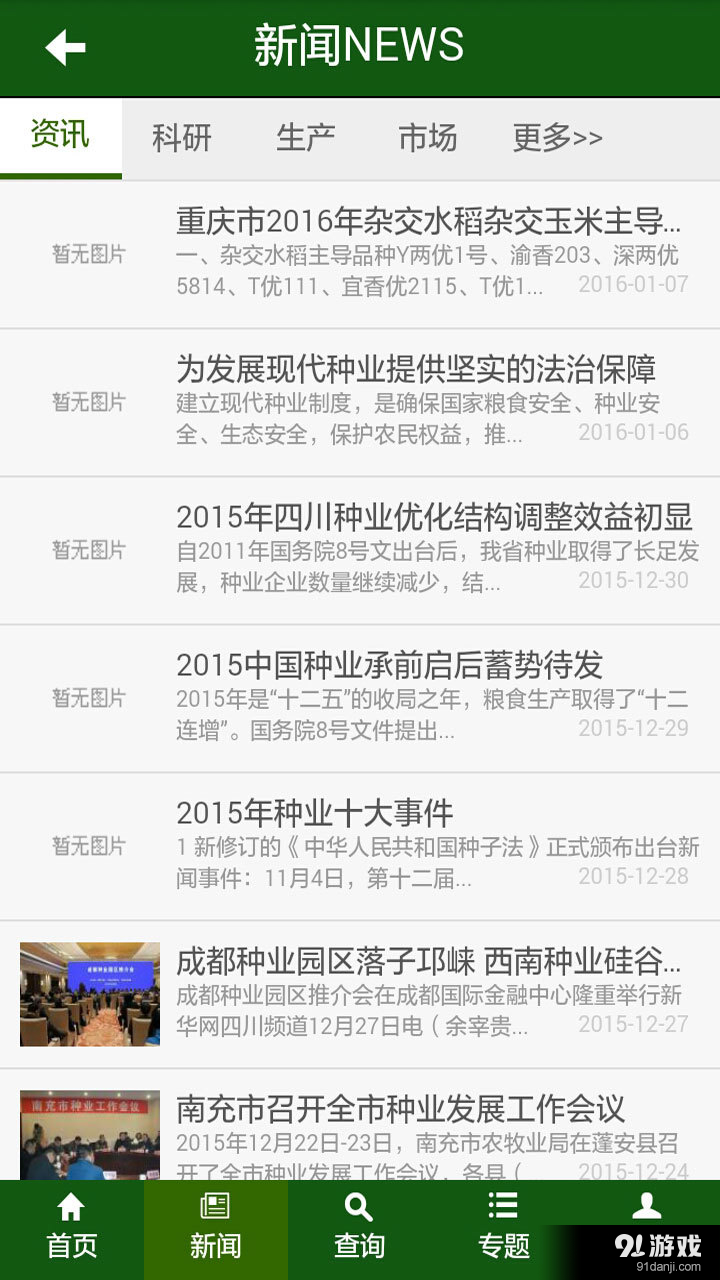The width and height of the screenshot is (720, 1280).
Task: Open the 市场 category tab
Action: 428,138
